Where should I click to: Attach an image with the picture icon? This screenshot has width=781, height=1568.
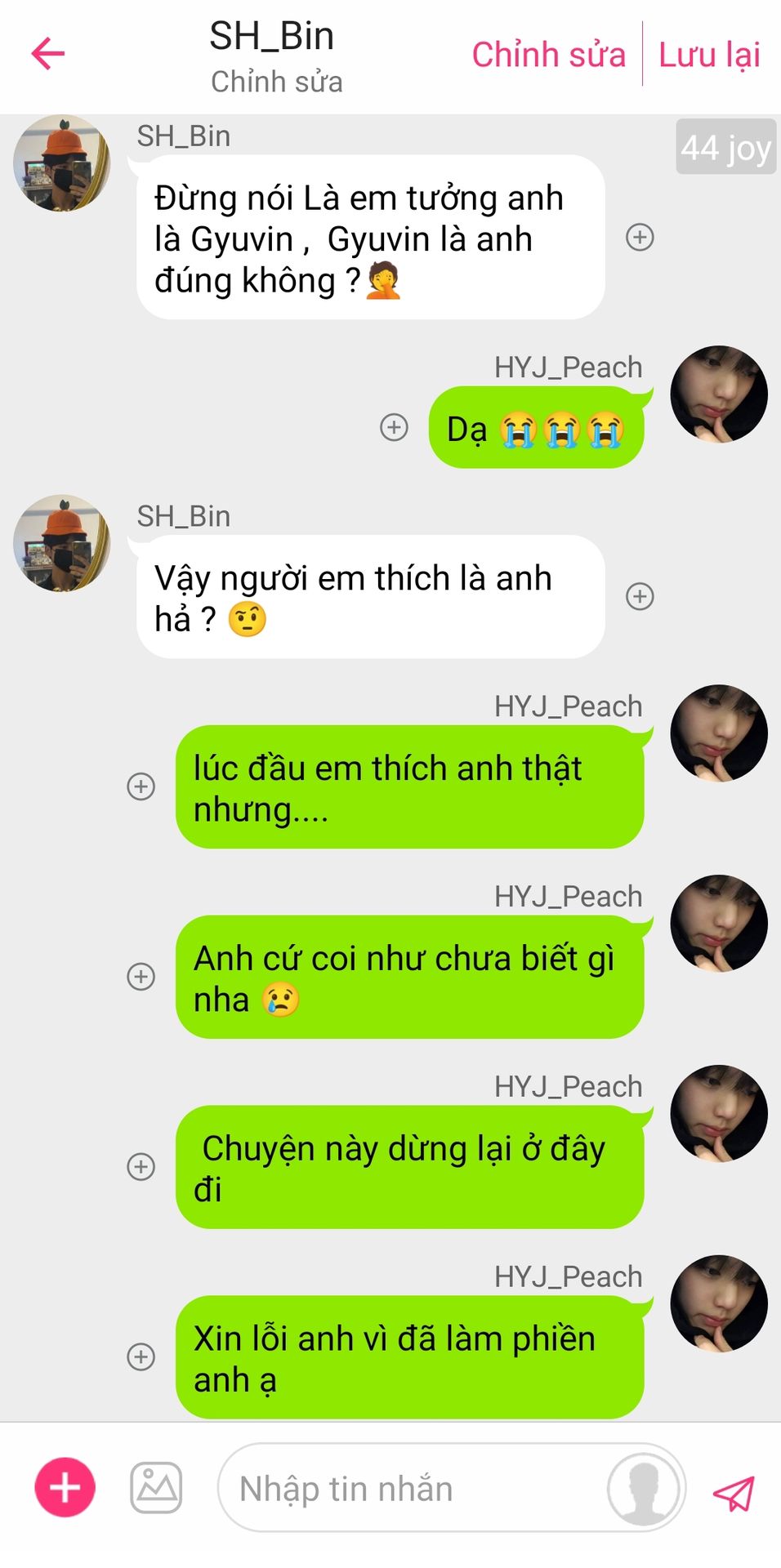(156, 1487)
